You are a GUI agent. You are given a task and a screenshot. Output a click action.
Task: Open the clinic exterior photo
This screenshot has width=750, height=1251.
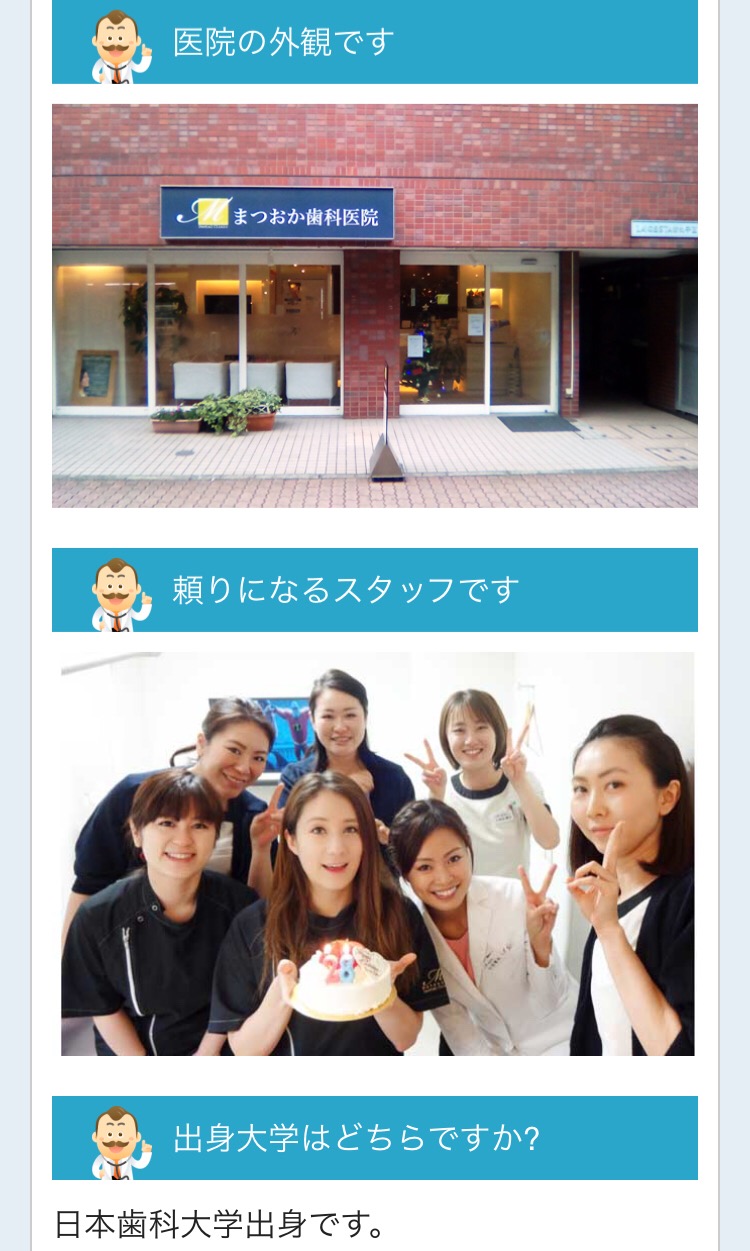(375, 306)
